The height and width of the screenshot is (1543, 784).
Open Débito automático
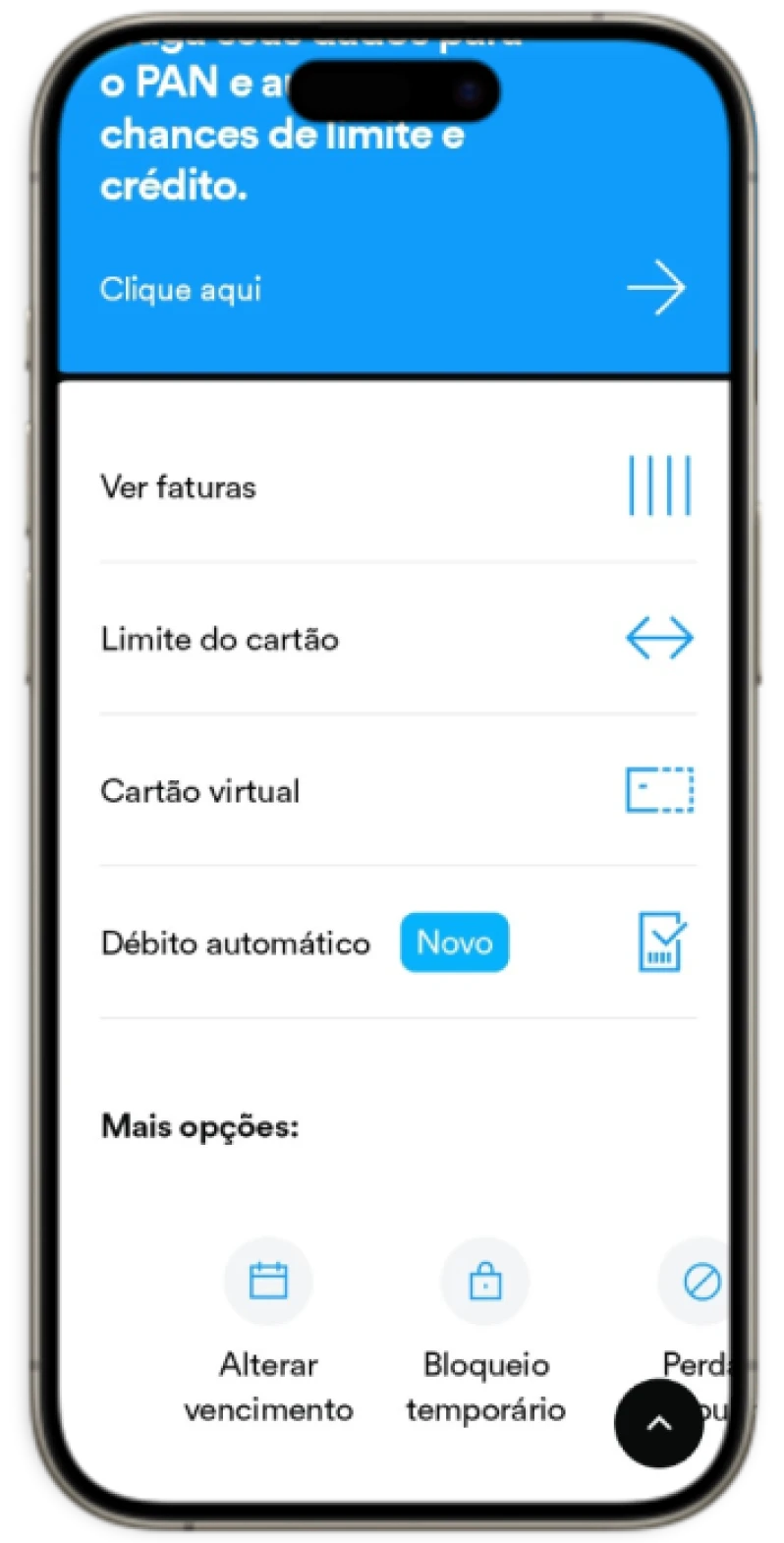click(x=397, y=943)
